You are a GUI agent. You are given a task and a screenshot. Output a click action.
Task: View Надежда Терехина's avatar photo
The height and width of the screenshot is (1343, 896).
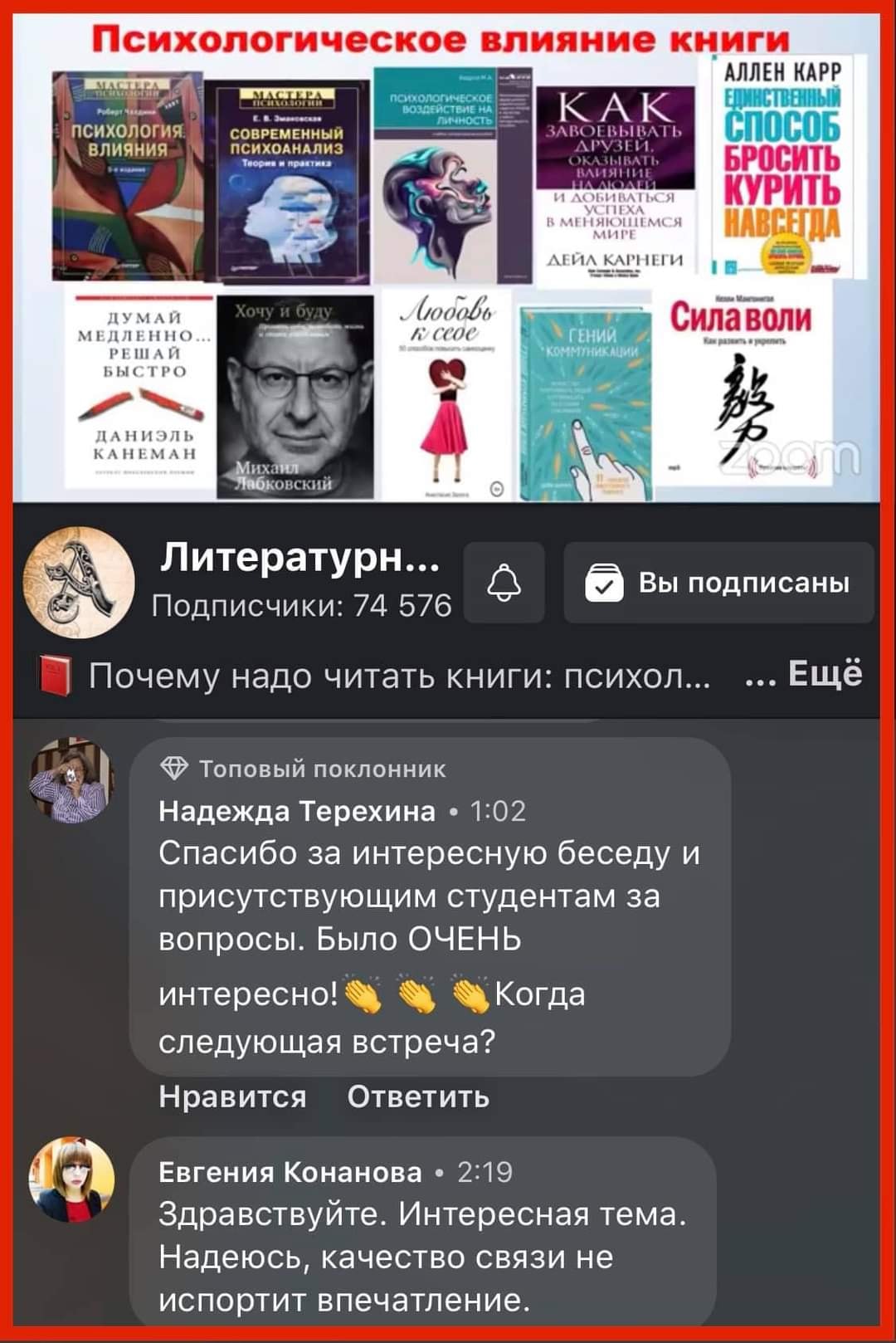[x=71, y=781]
